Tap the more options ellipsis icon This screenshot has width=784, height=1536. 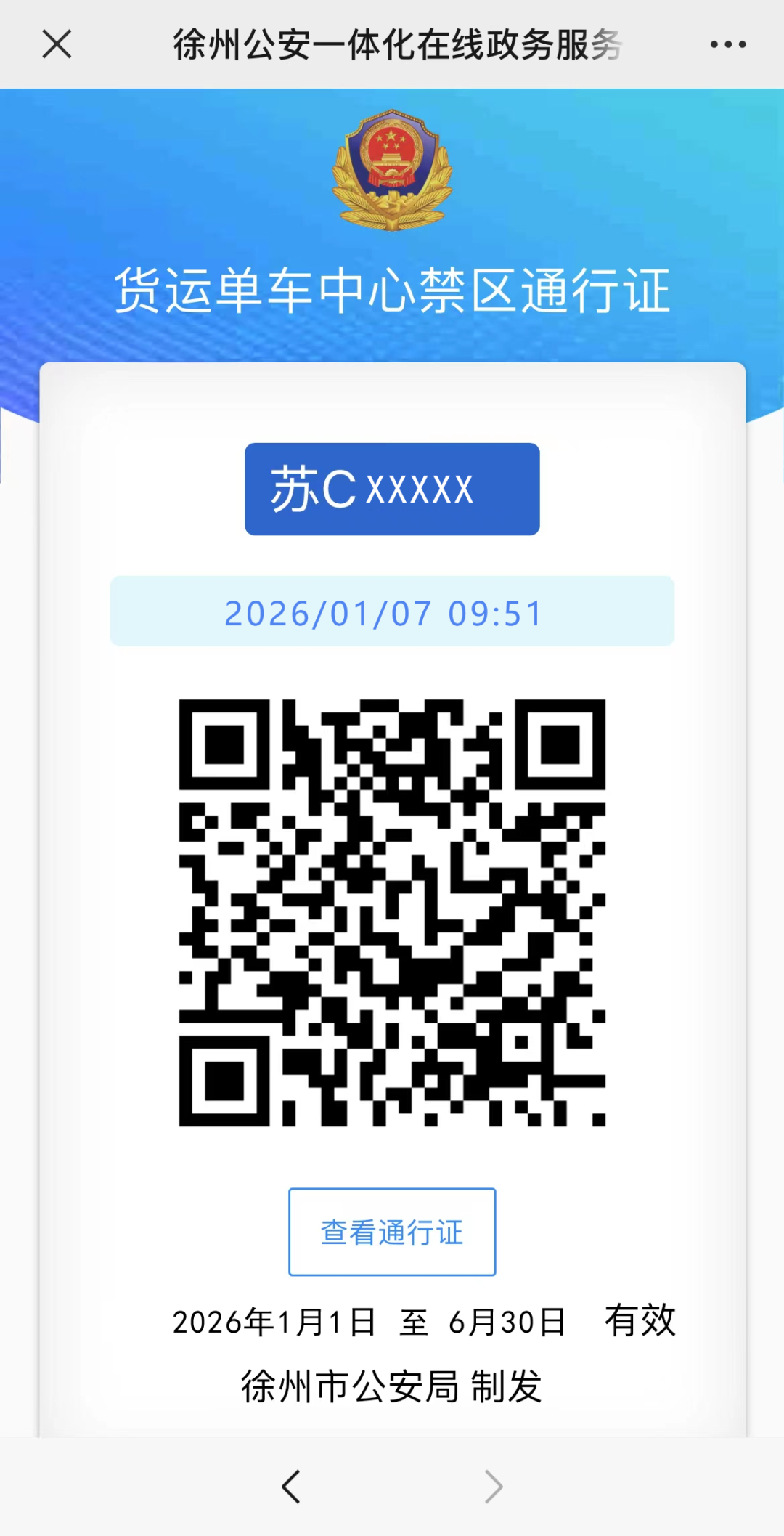[727, 44]
